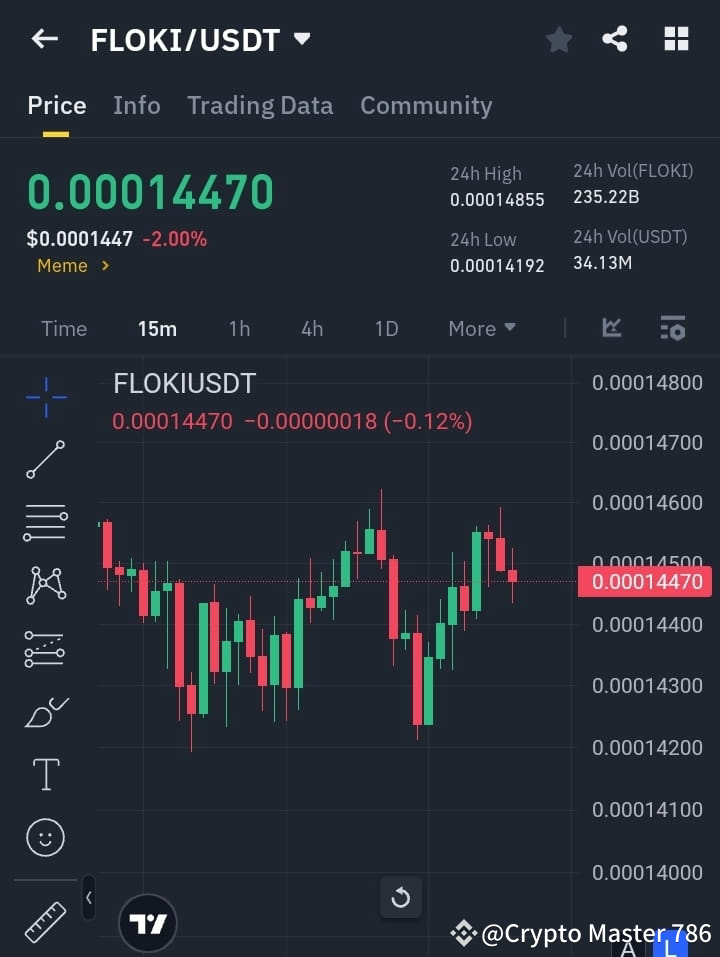Expand the More timeframes dropdown
This screenshot has height=957, width=720.
tap(481, 328)
